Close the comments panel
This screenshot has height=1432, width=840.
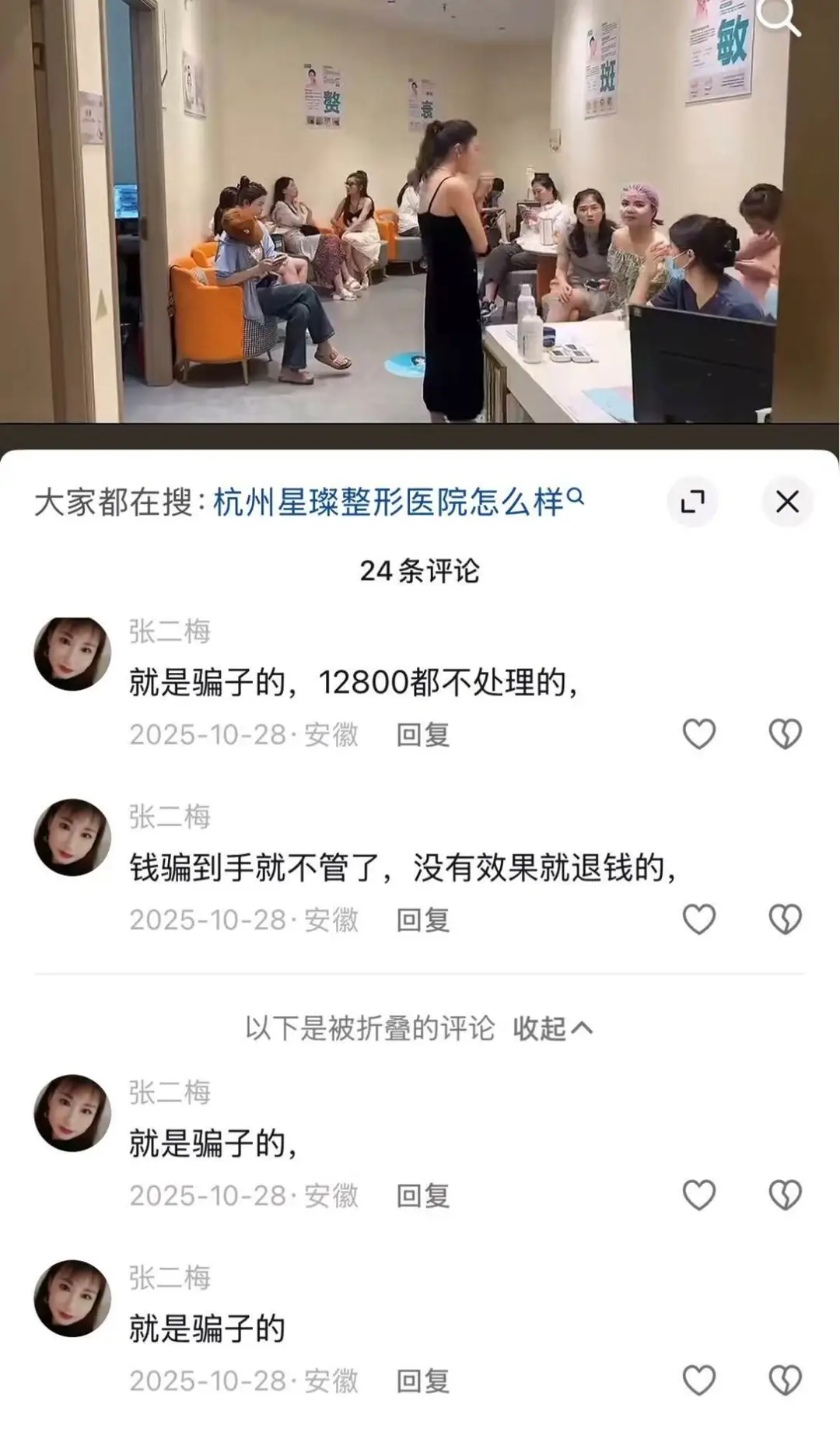[787, 502]
